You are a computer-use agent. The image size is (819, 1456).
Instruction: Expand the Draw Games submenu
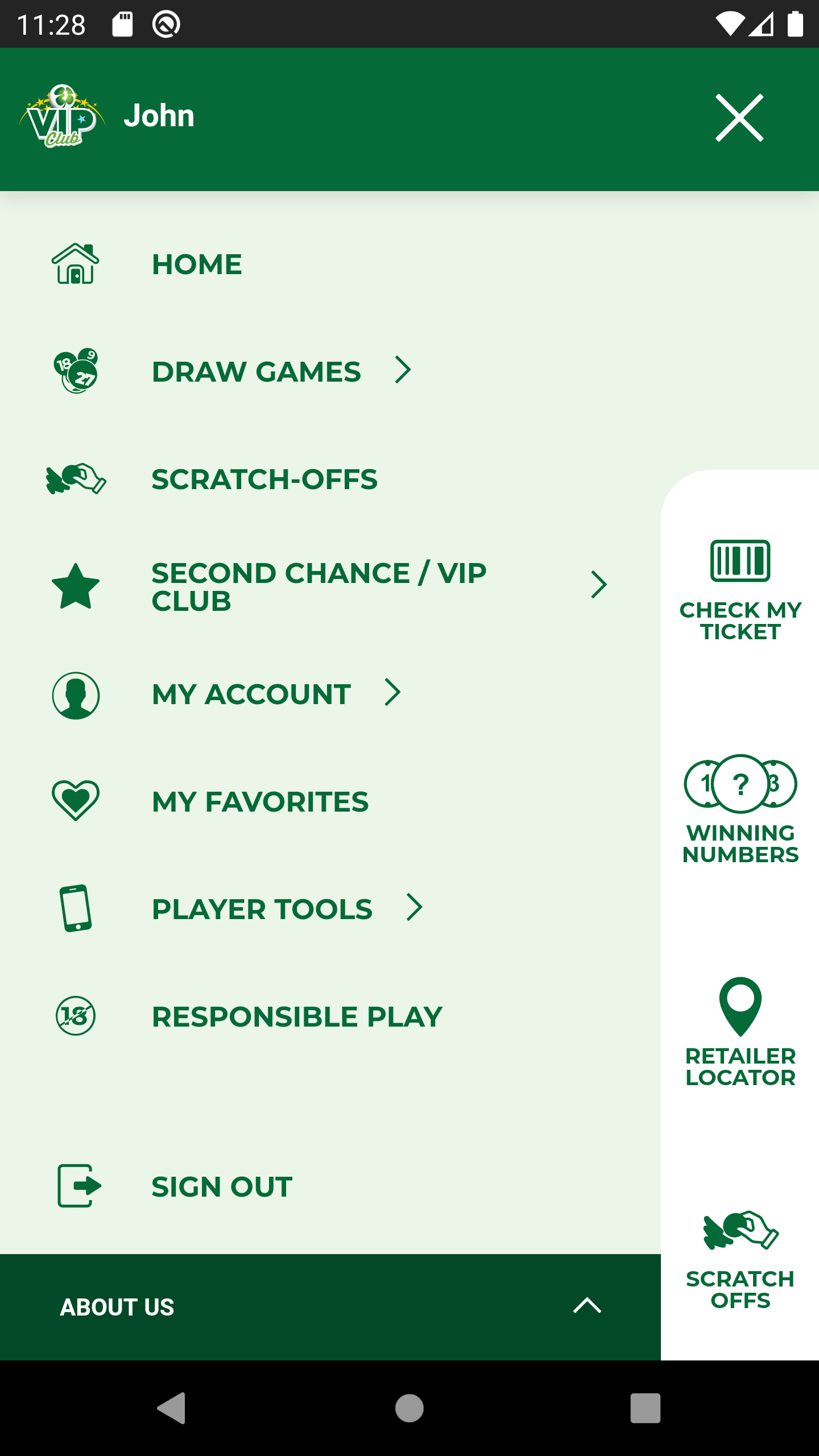point(330,371)
